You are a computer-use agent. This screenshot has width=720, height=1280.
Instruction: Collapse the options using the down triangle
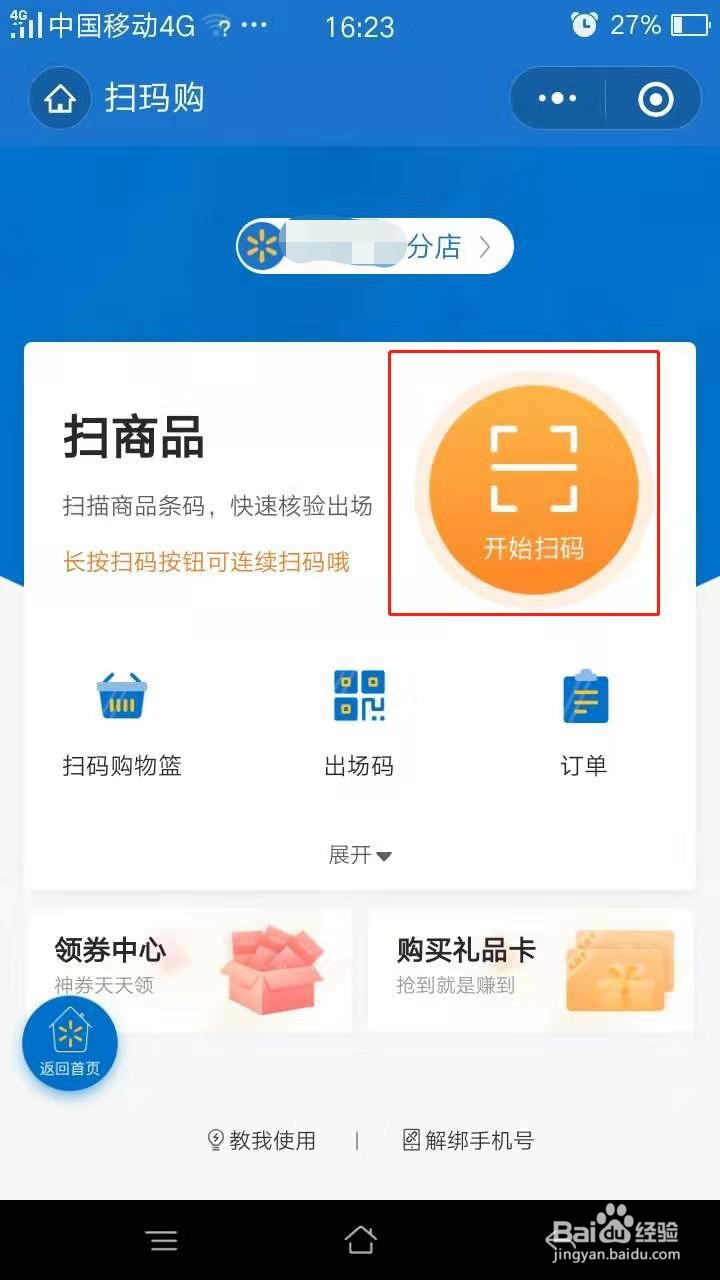click(385, 857)
